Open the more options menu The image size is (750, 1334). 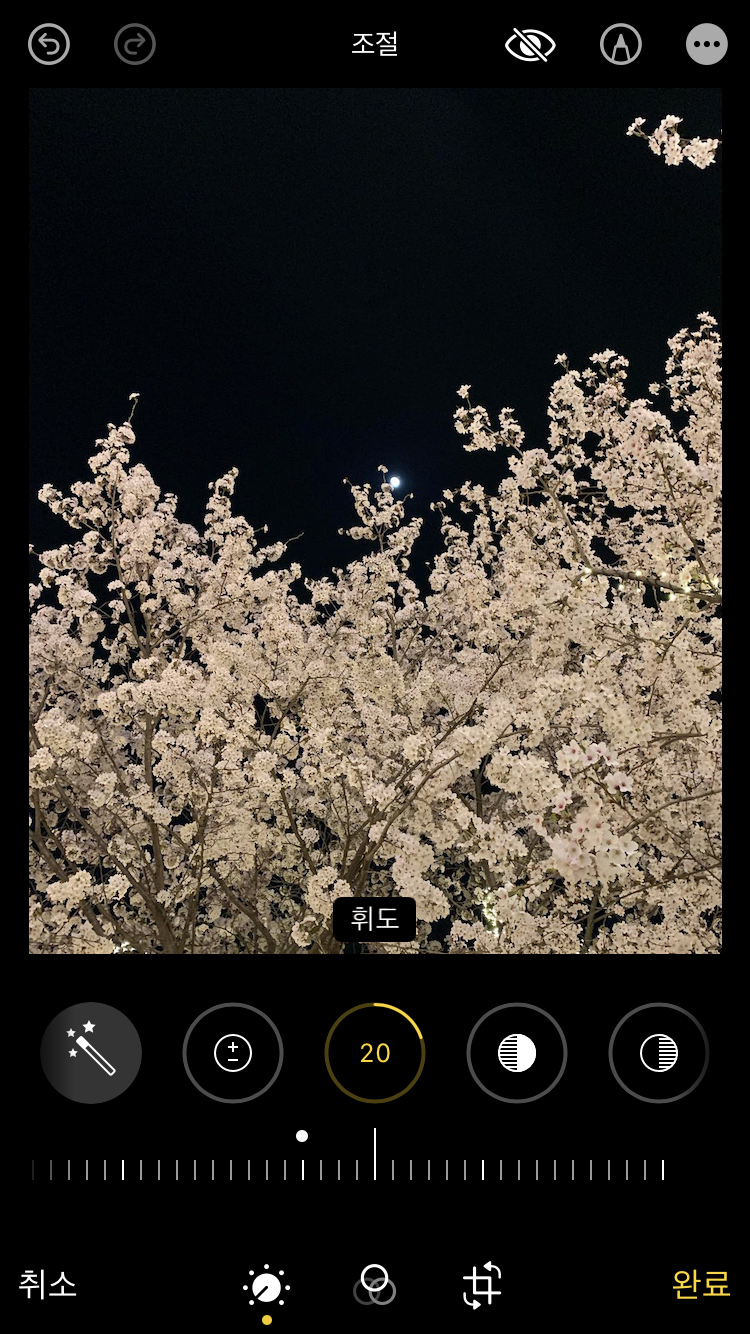click(x=707, y=45)
